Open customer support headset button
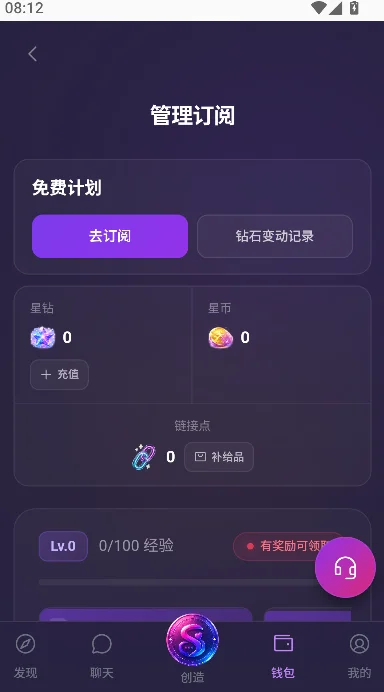Viewport: 384px width, 692px height. (345, 568)
